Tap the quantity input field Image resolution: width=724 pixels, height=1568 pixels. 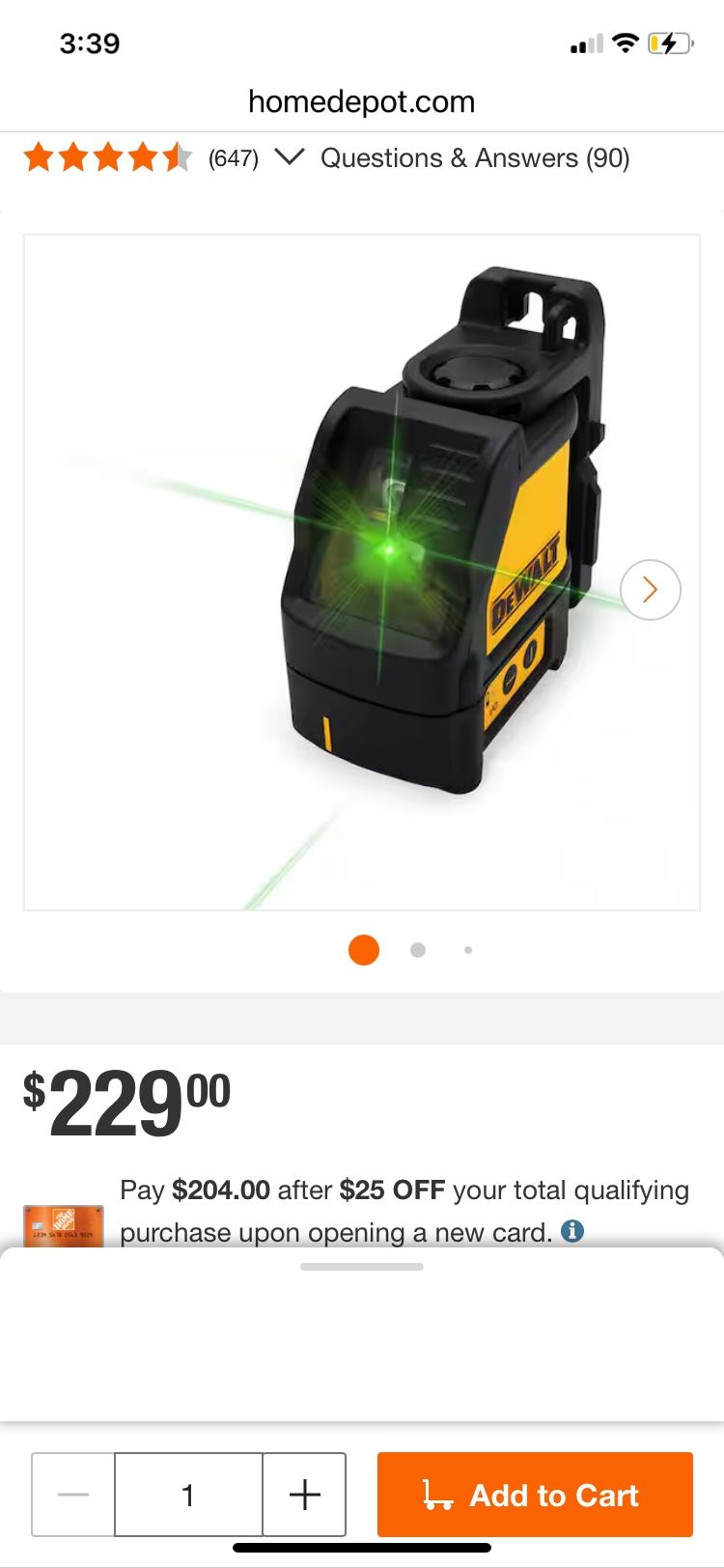[188, 1494]
